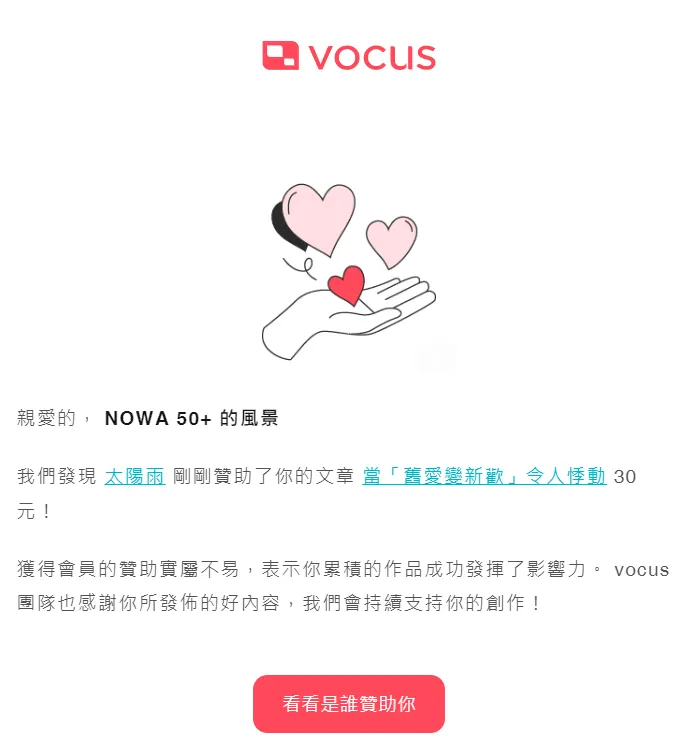Tap the 看看是誰贊助你 button
The height and width of the screenshot is (740, 691).
tap(348, 704)
